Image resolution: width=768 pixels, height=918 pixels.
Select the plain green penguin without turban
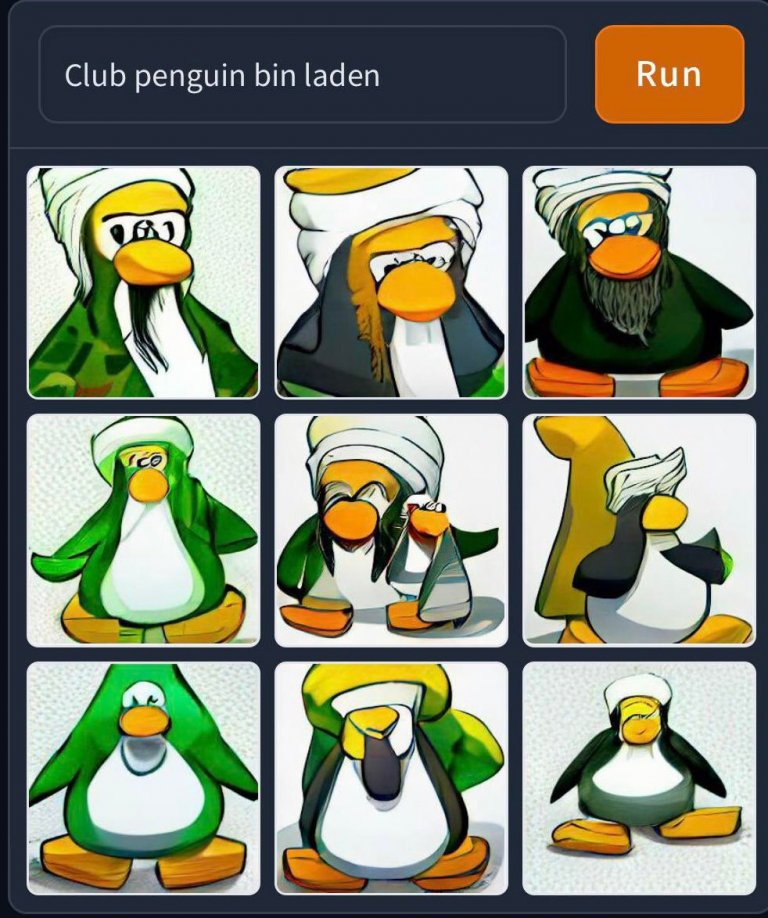pyautogui.click(x=143, y=778)
